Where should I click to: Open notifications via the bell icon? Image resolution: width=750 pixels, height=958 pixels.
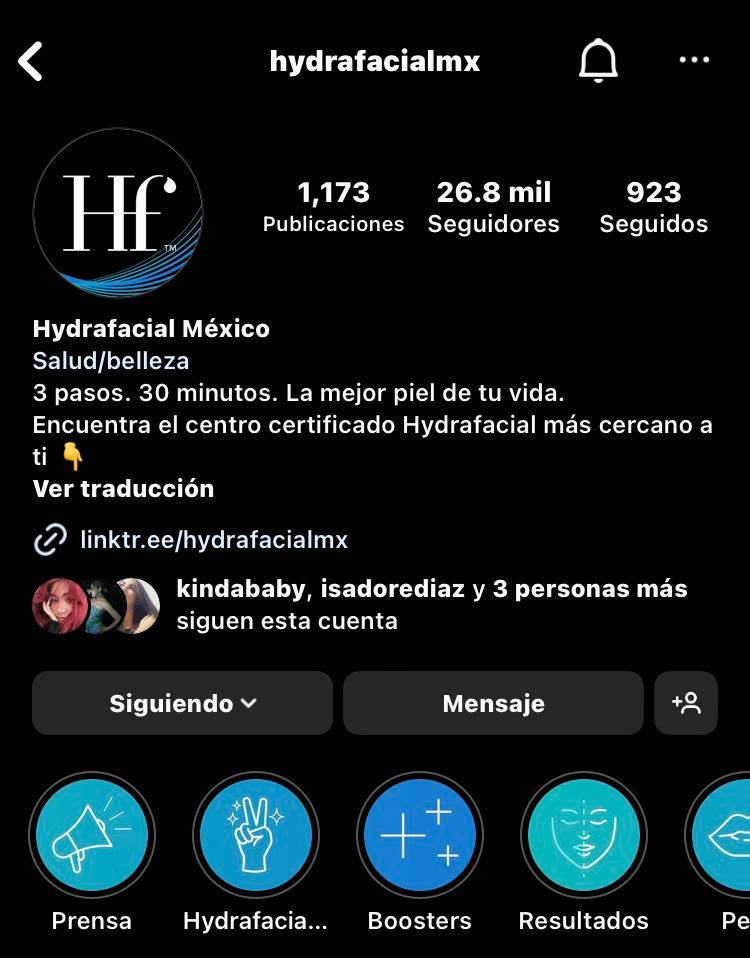tap(598, 60)
